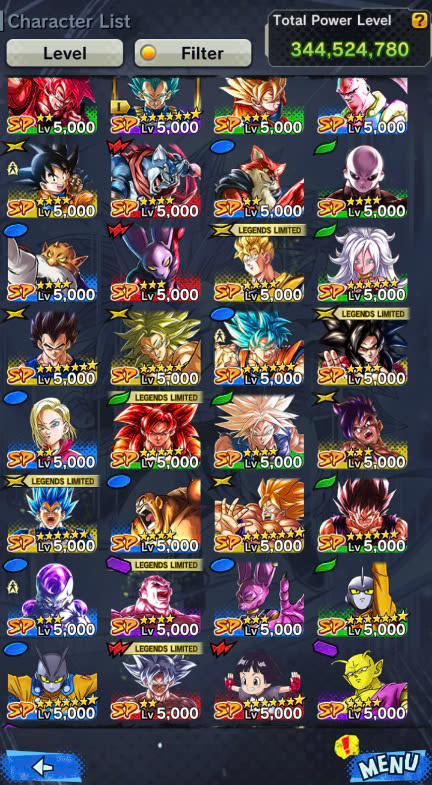Open the Legends Limited Vegito Blue card

tap(52, 515)
